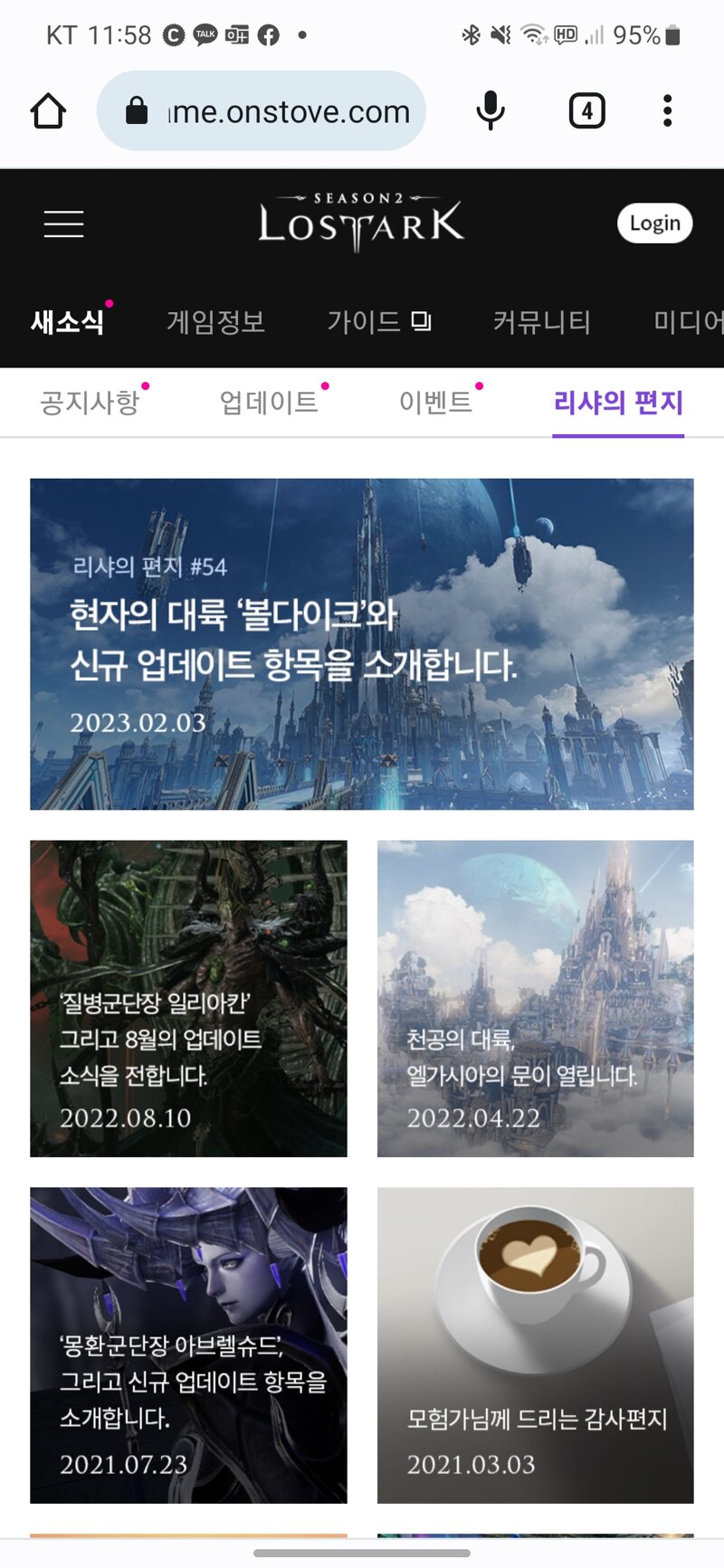This screenshot has height=1568, width=724.
Task: Switch to the 게임정보 section
Action: click(215, 322)
